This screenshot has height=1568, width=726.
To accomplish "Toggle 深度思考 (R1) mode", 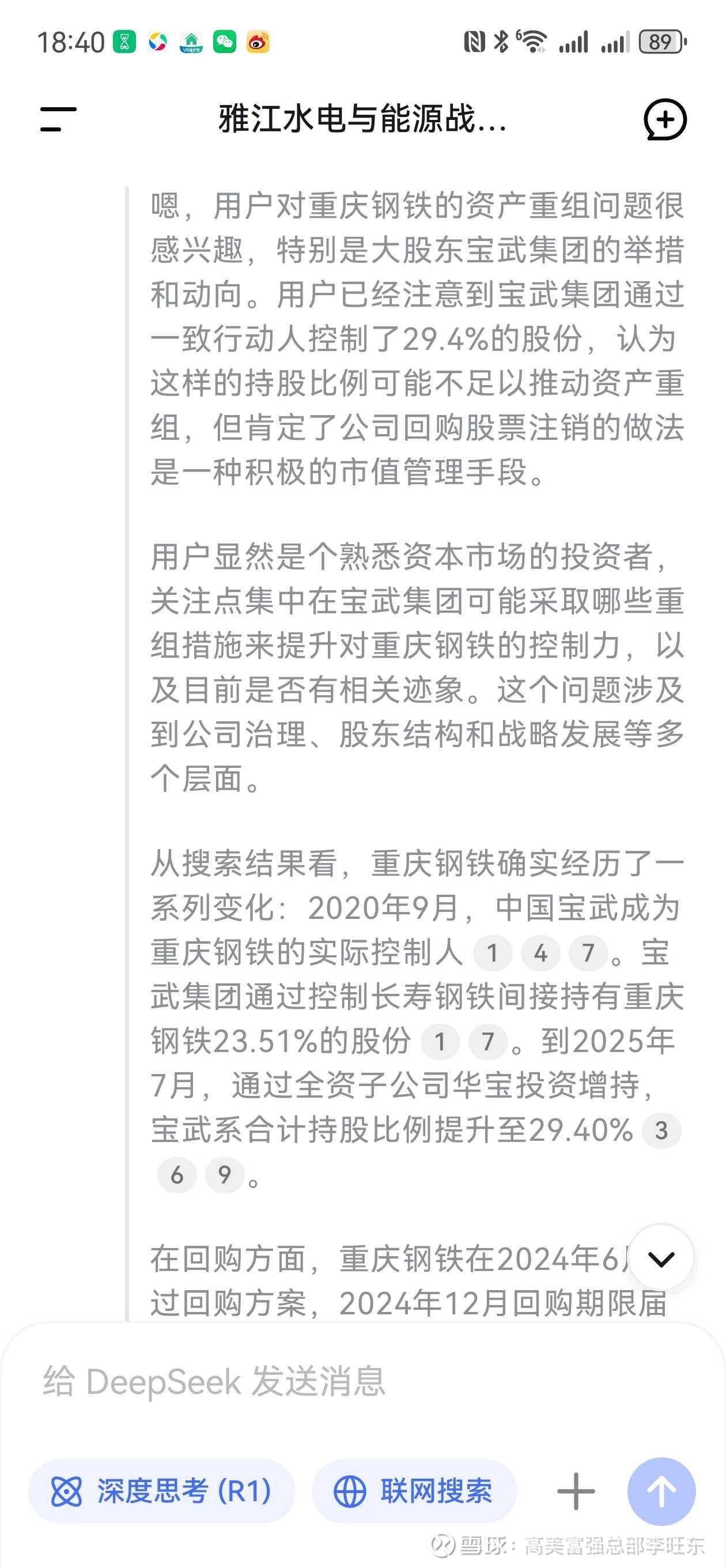I will point(162,1491).
